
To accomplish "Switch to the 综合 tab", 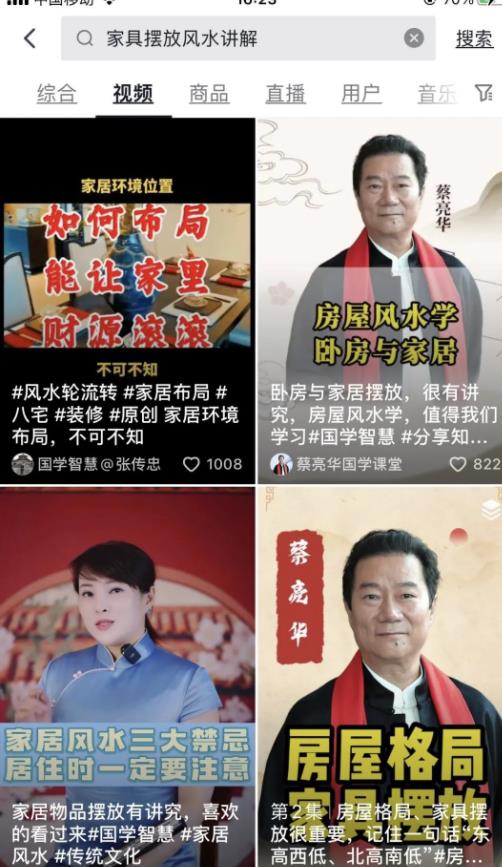I will [x=56, y=93].
